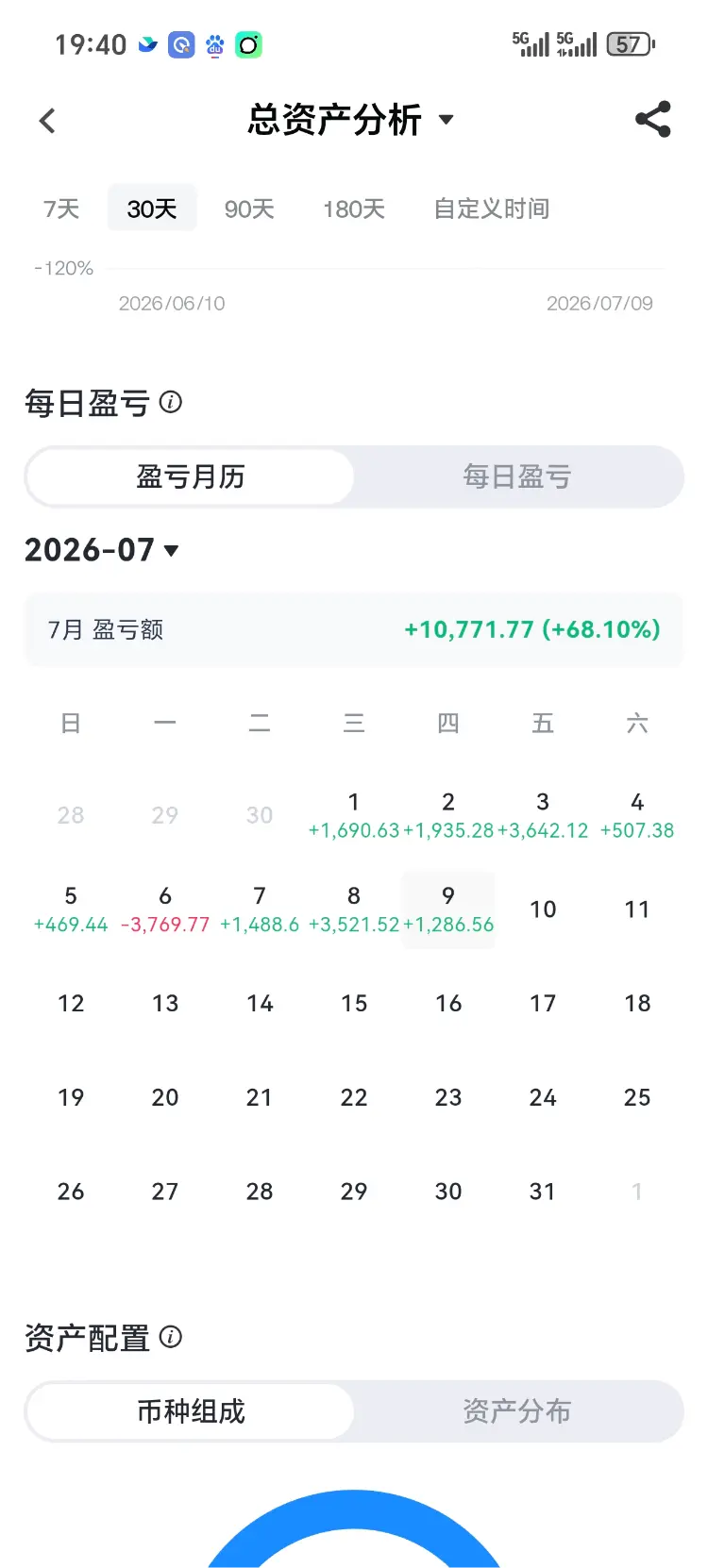This screenshot has width=708, height=1568.
Task: Open info icon beside 每日盈亏
Action: click(x=171, y=403)
